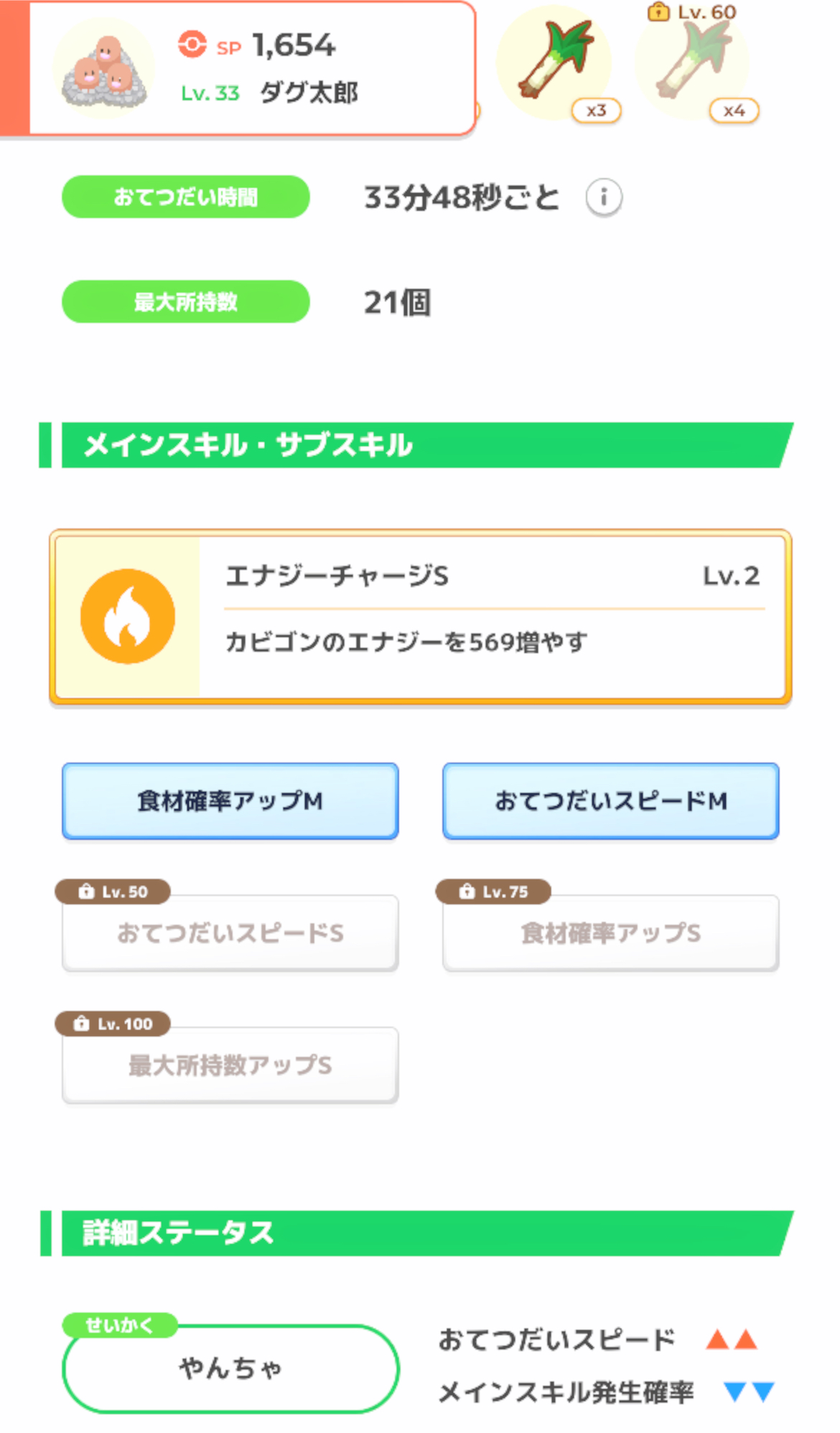
Task: Tap the locked Lv. 75 食材確率アップS skill
Action: point(610,933)
